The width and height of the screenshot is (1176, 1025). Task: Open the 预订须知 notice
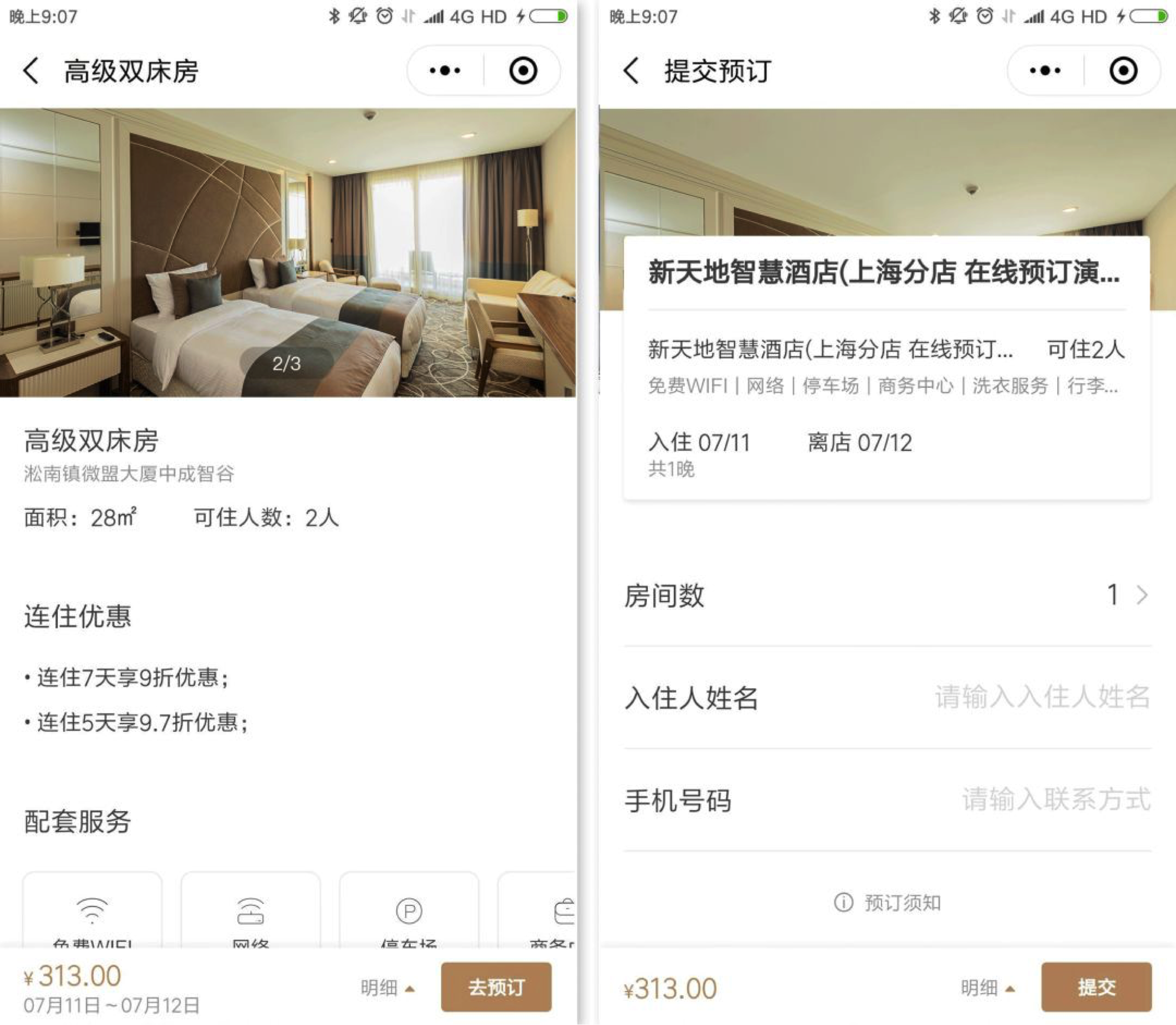pyautogui.click(x=887, y=903)
